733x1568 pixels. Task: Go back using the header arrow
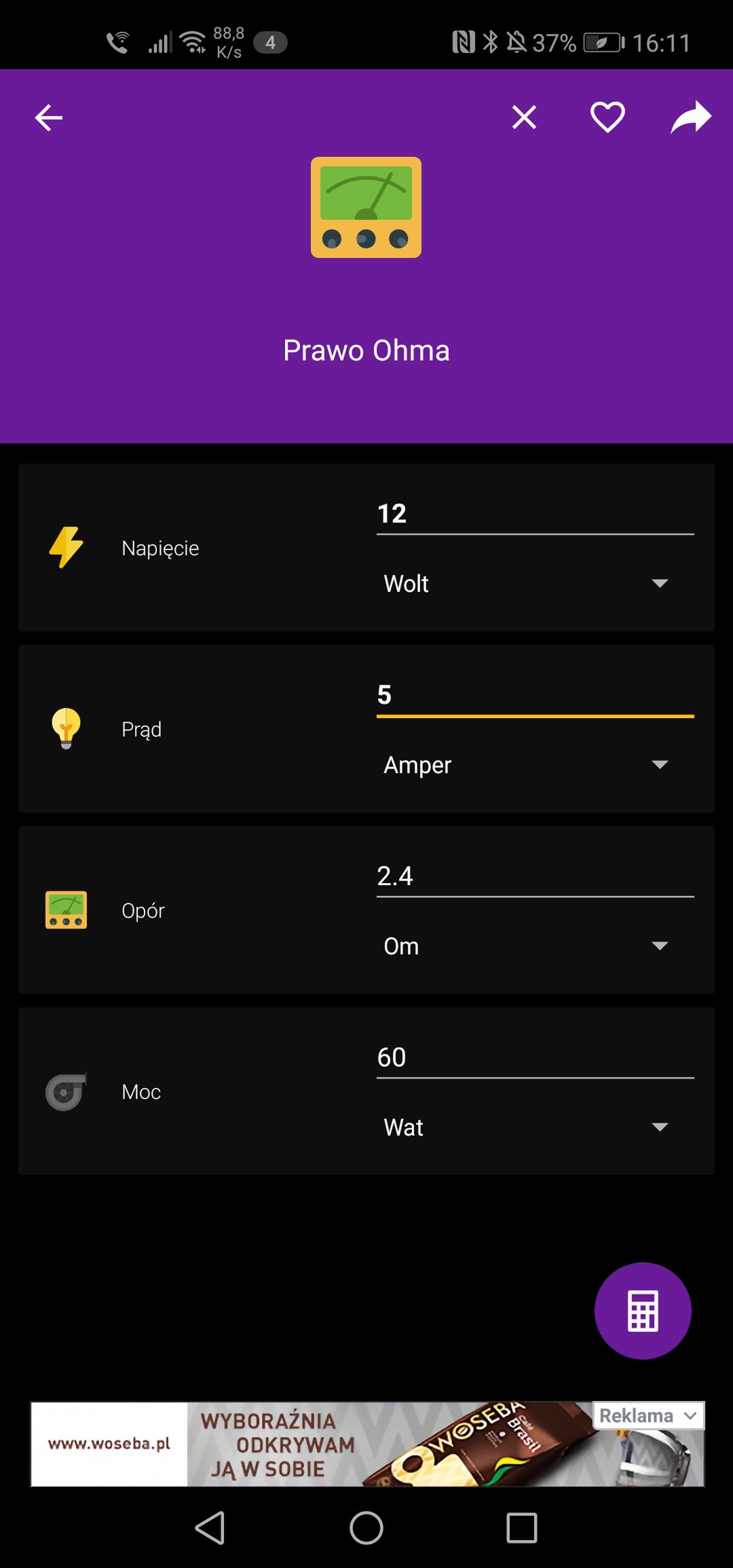[49, 117]
